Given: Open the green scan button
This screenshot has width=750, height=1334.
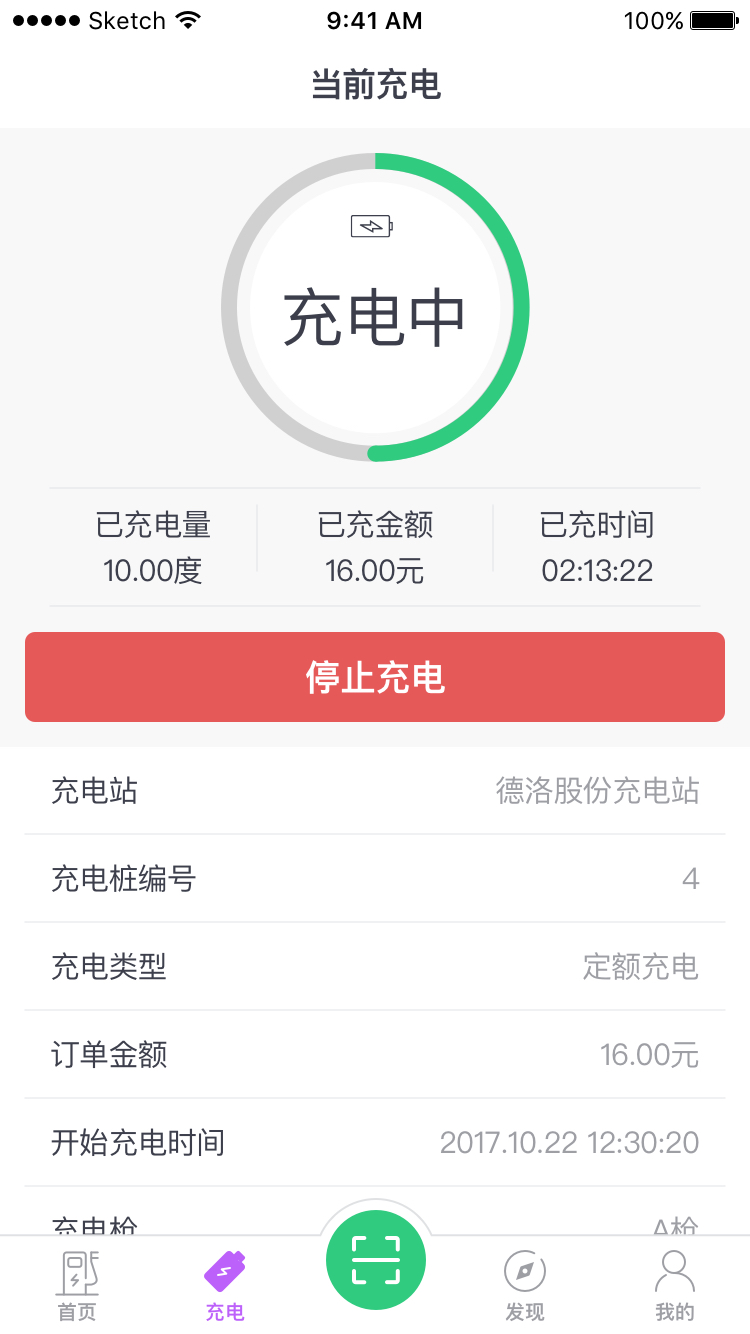Looking at the screenshot, I should point(376,1260).
